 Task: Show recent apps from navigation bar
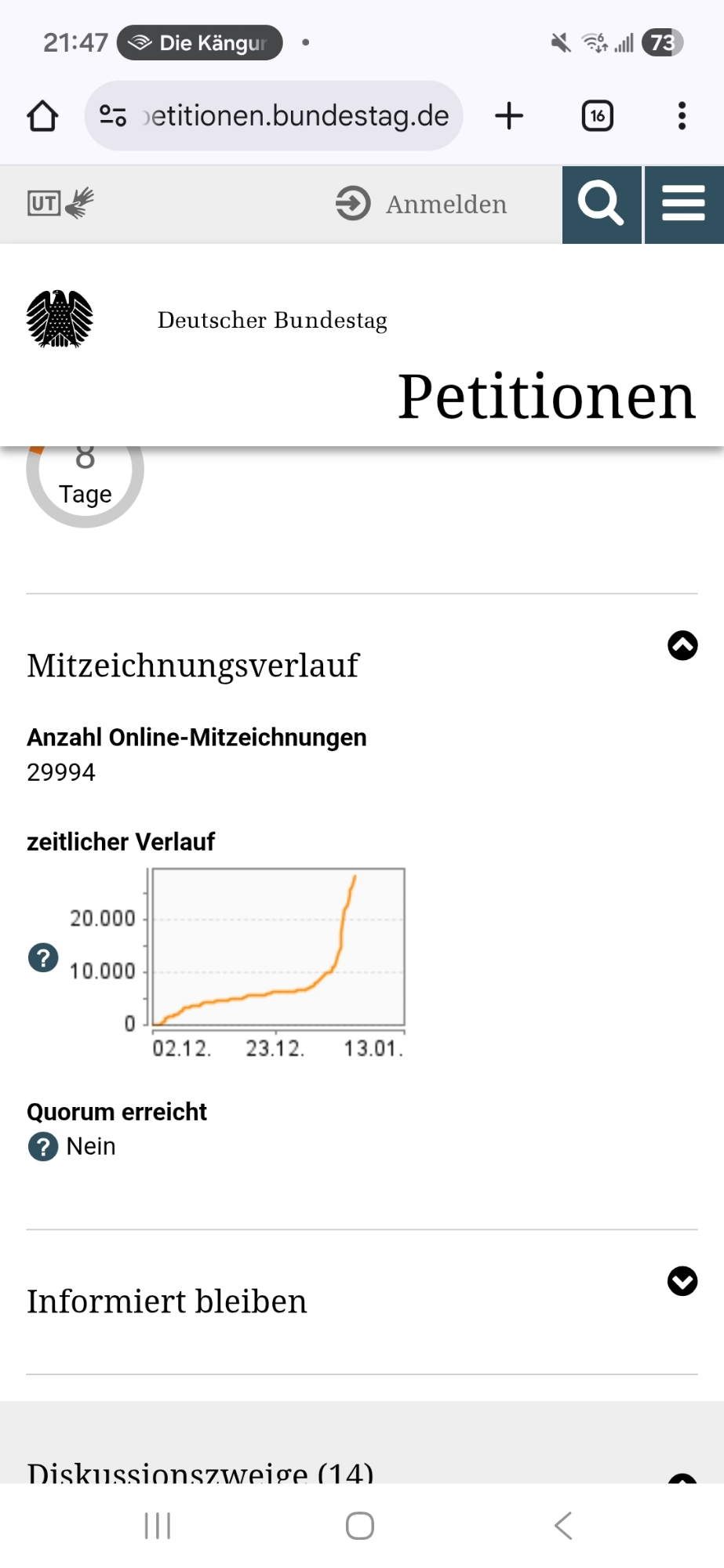158,1526
